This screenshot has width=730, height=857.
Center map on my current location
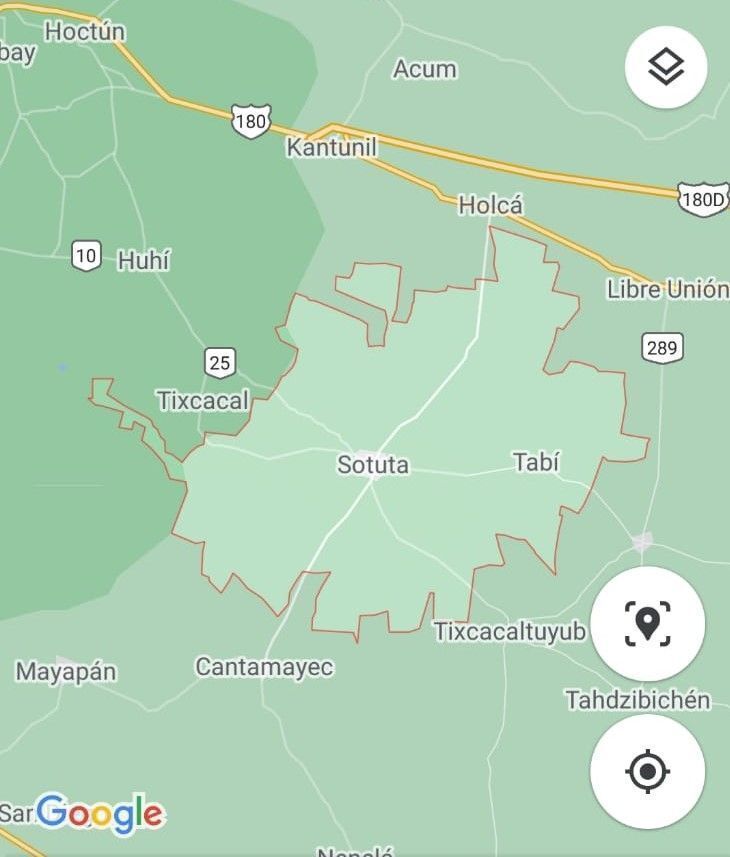tap(647, 771)
